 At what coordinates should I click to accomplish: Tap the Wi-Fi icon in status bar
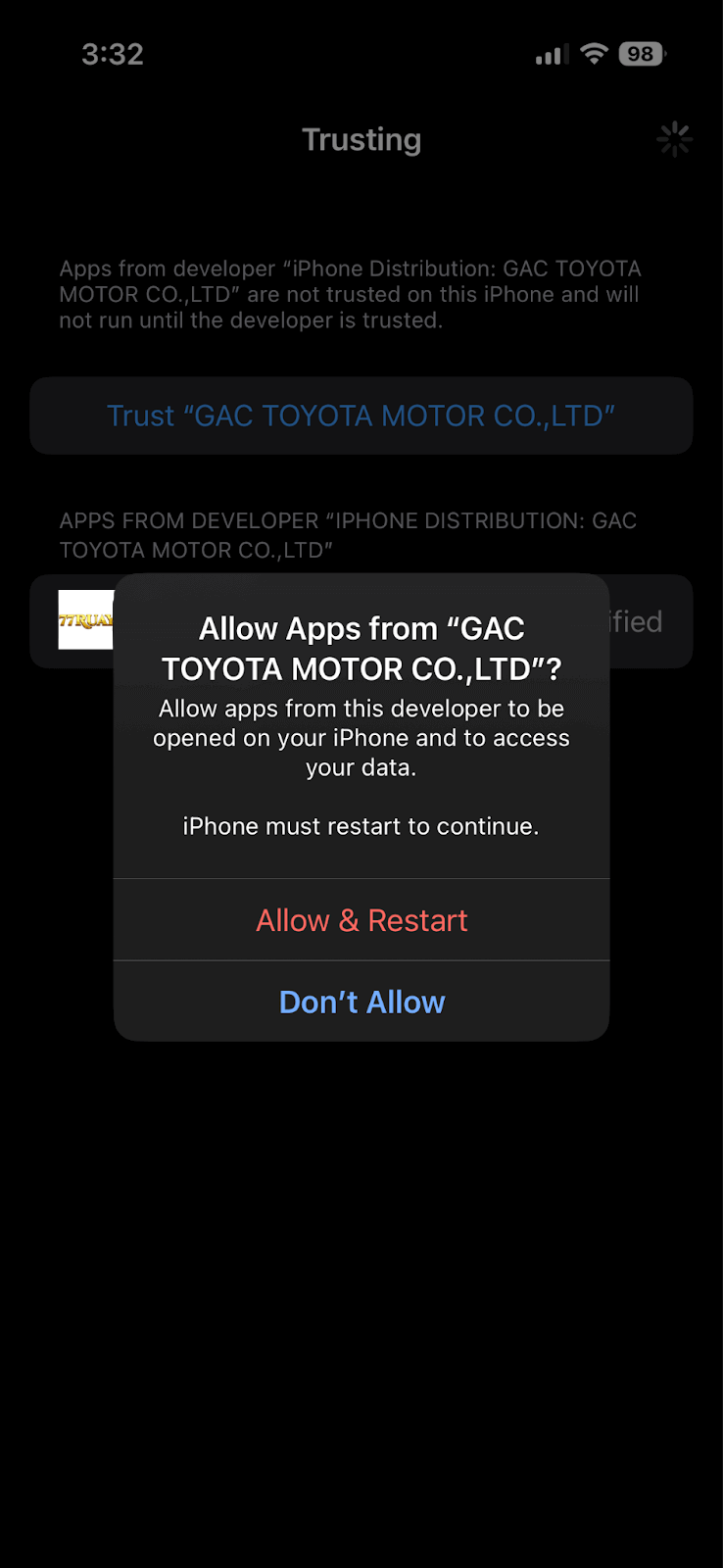tap(594, 54)
